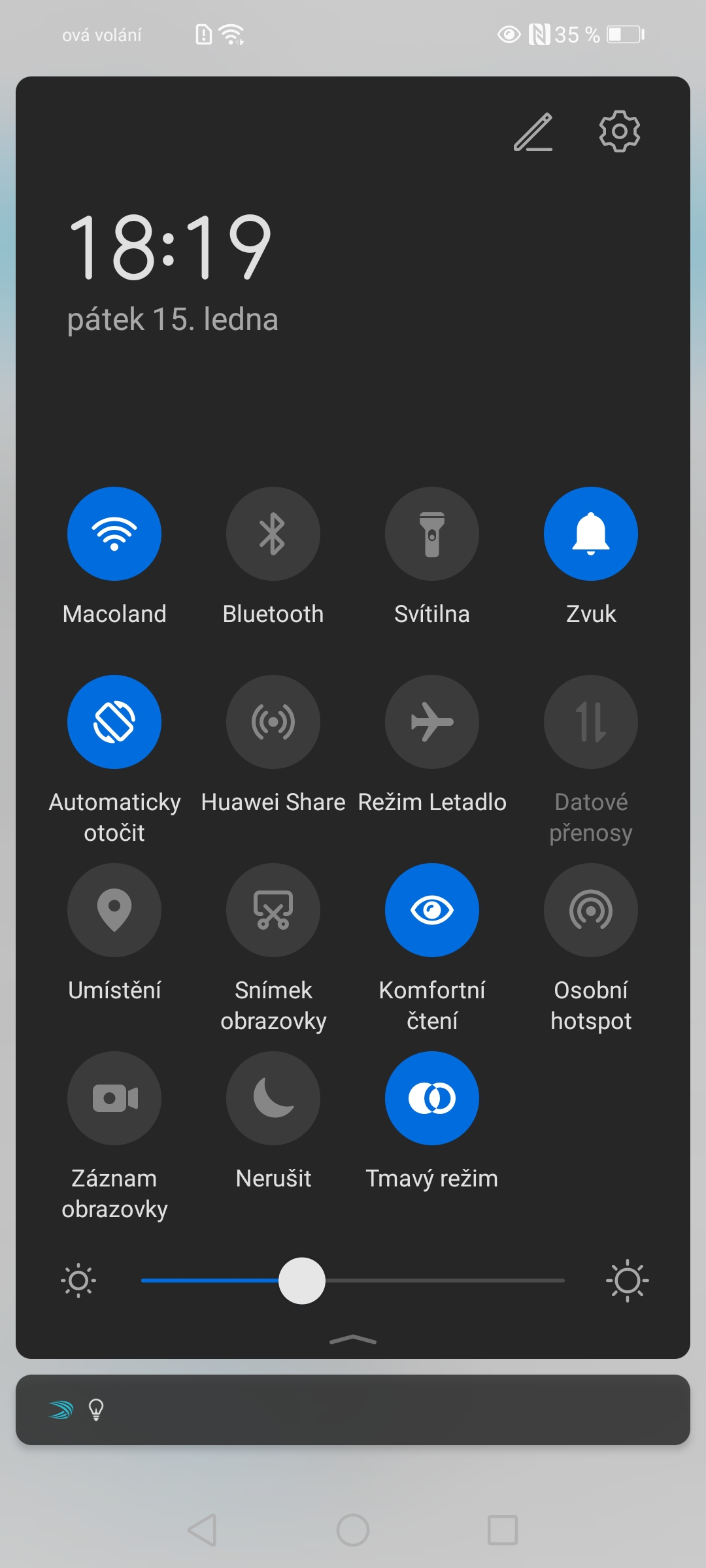
Task: Take a Snímek obrazovky screenshot
Action: [273, 910]
